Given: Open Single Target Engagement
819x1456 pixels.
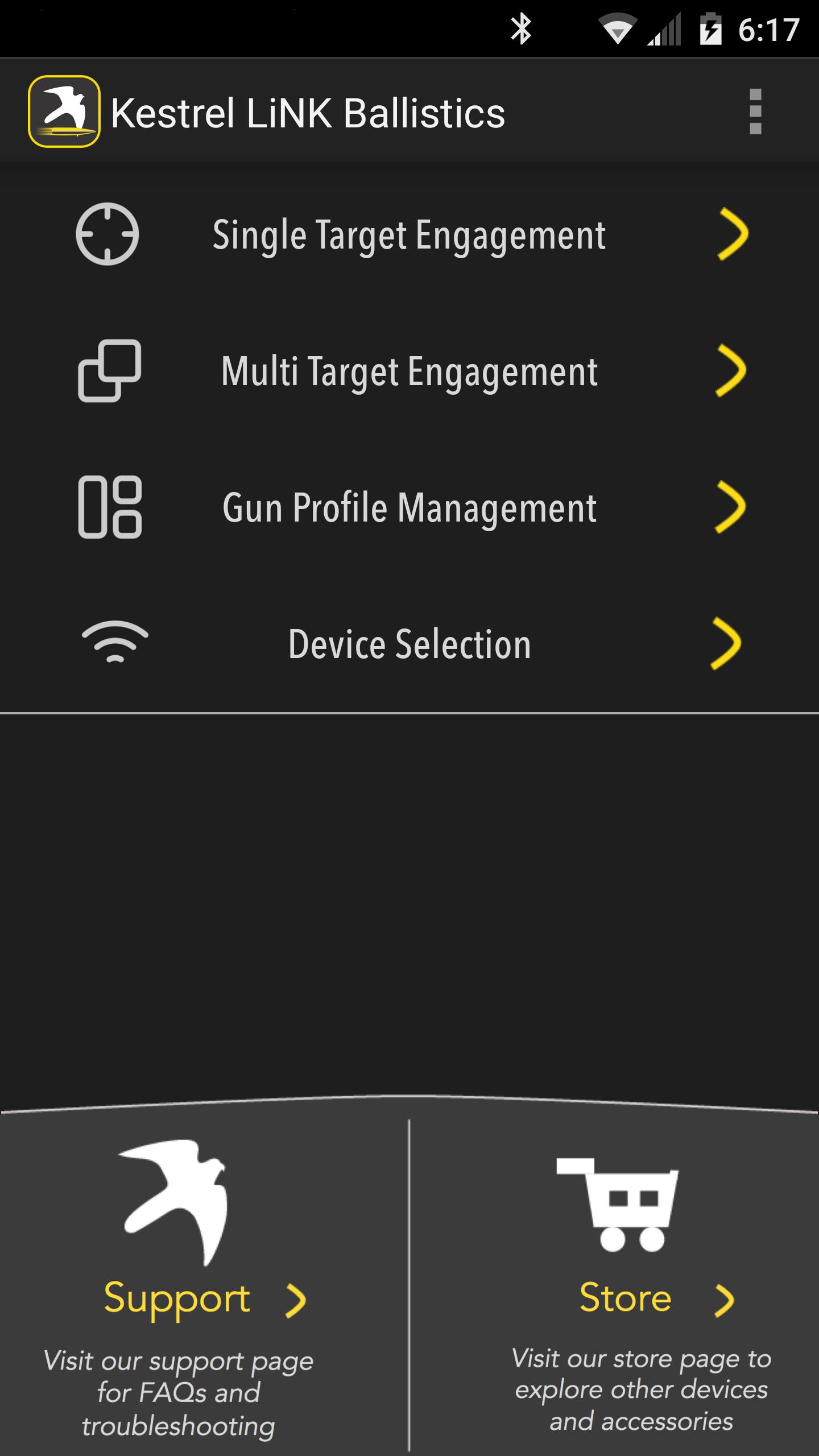Looking at the screenshot, I should click(409, 234).
